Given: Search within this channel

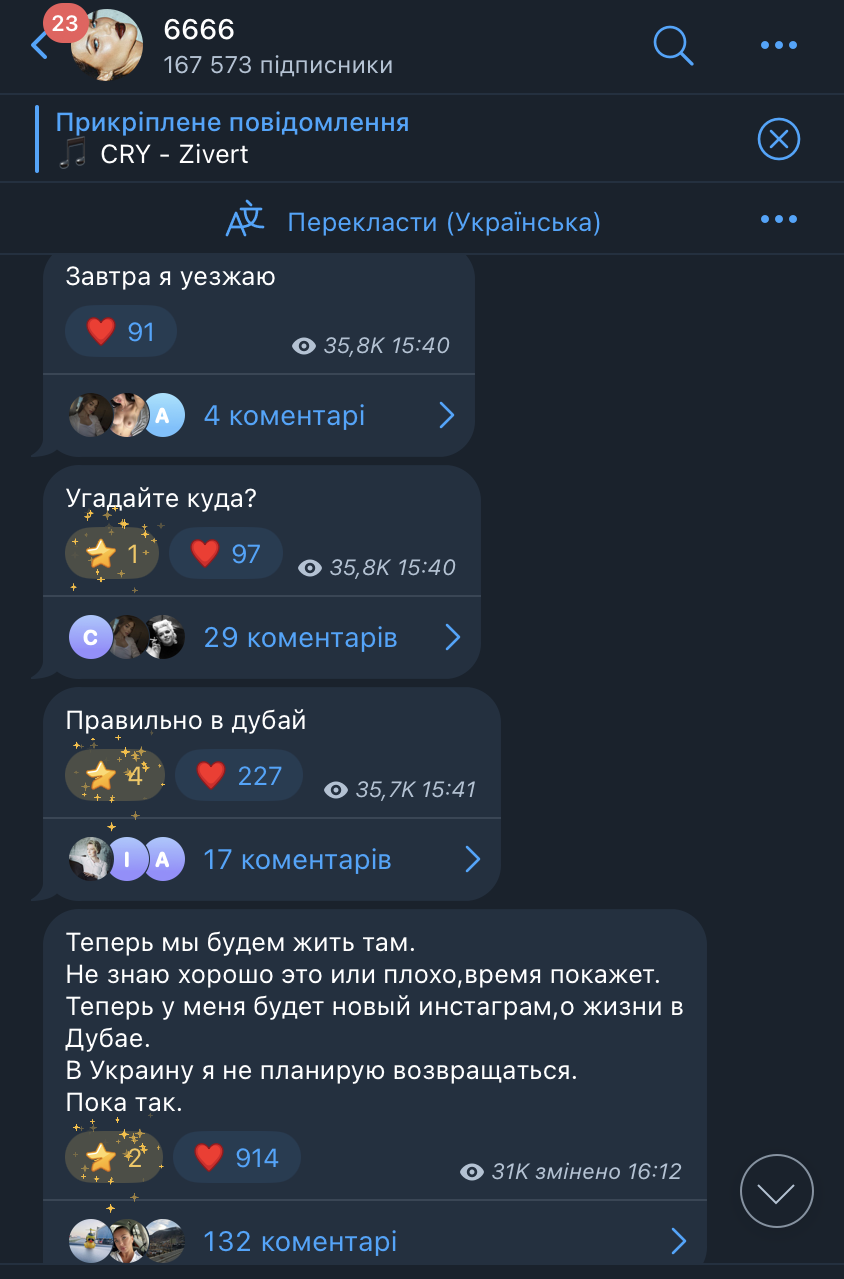Looking at the screenshot, I should point(673,45).
